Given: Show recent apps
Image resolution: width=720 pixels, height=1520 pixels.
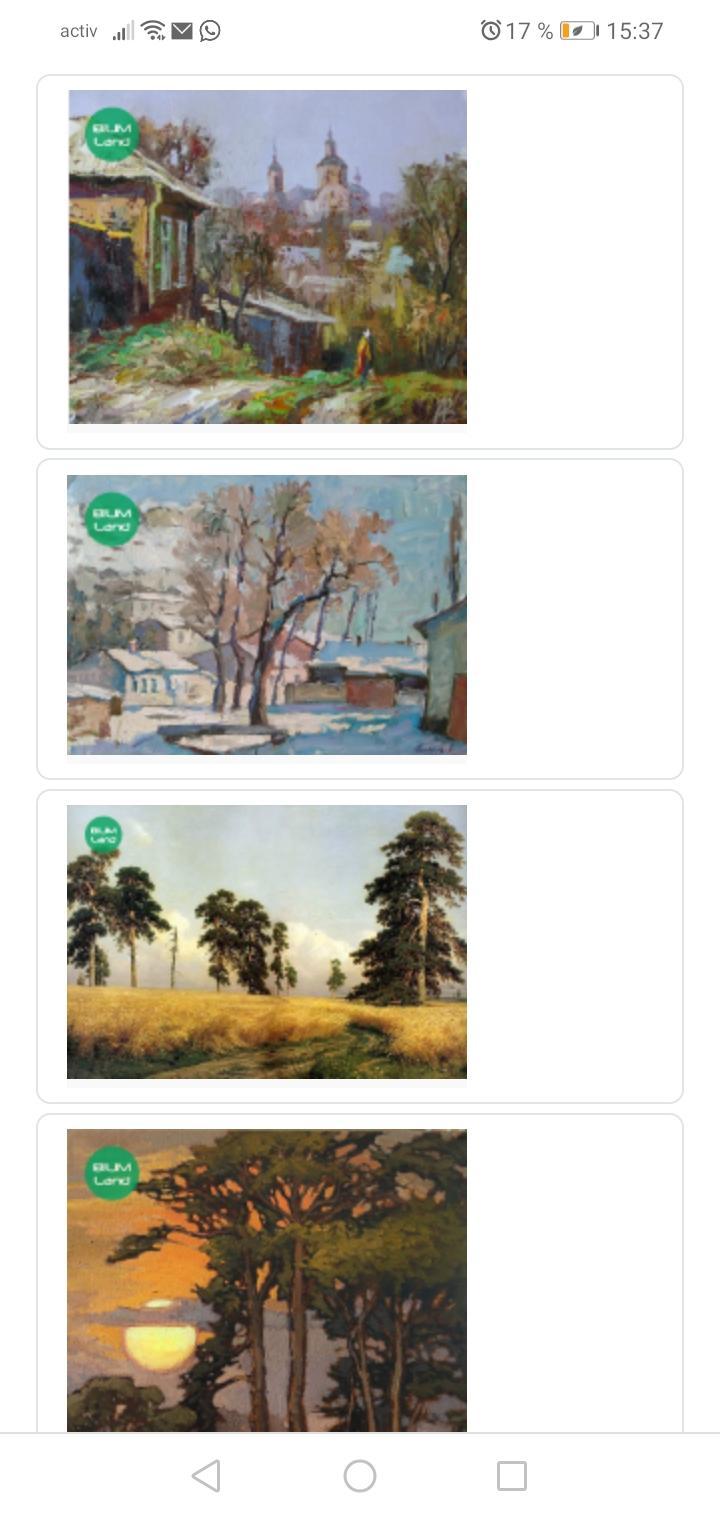Looking at the screenshot, I should coord(512,1476).
